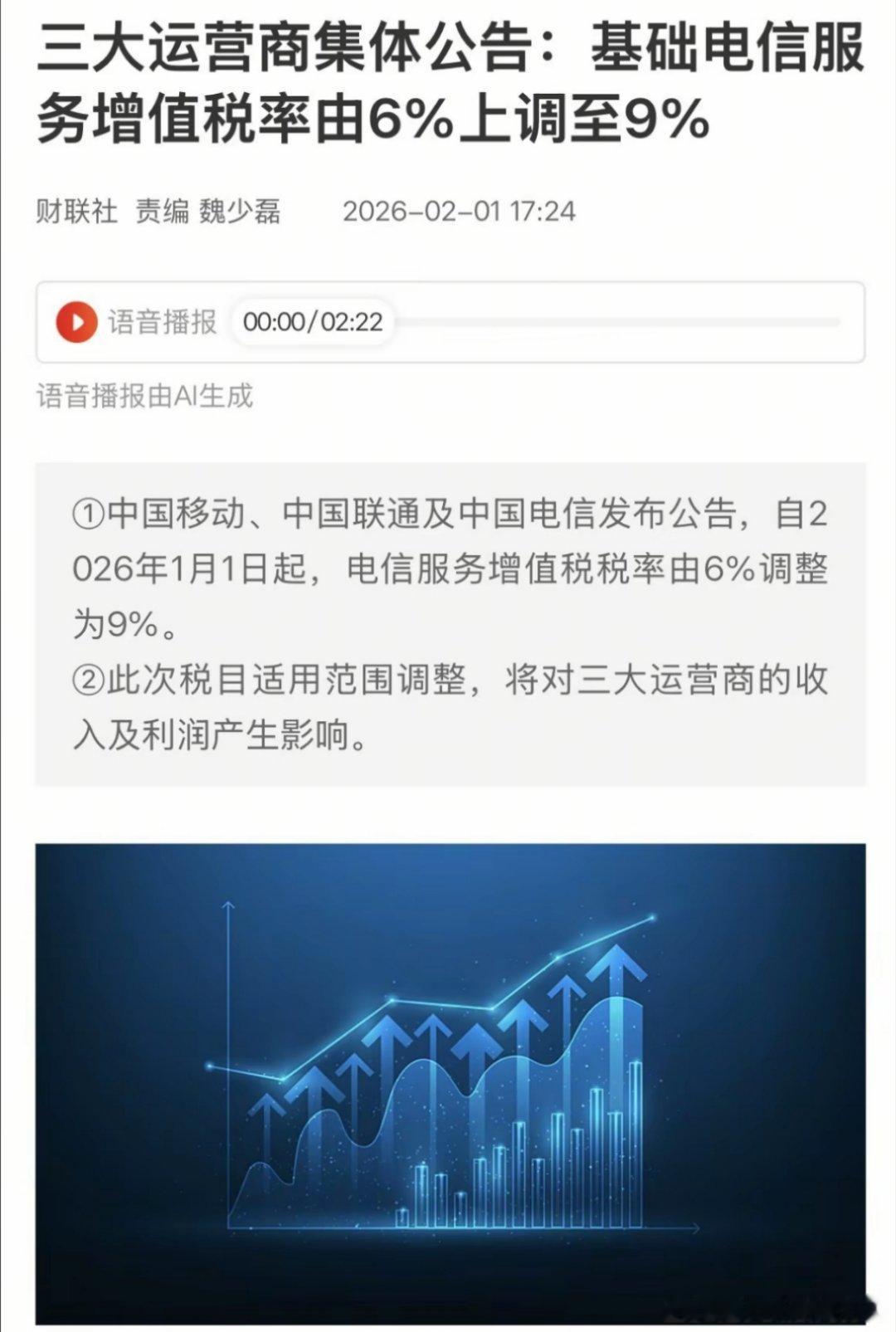Open the gray summary box text
The height and width of the screenshot is (1332, 896).
448,622
